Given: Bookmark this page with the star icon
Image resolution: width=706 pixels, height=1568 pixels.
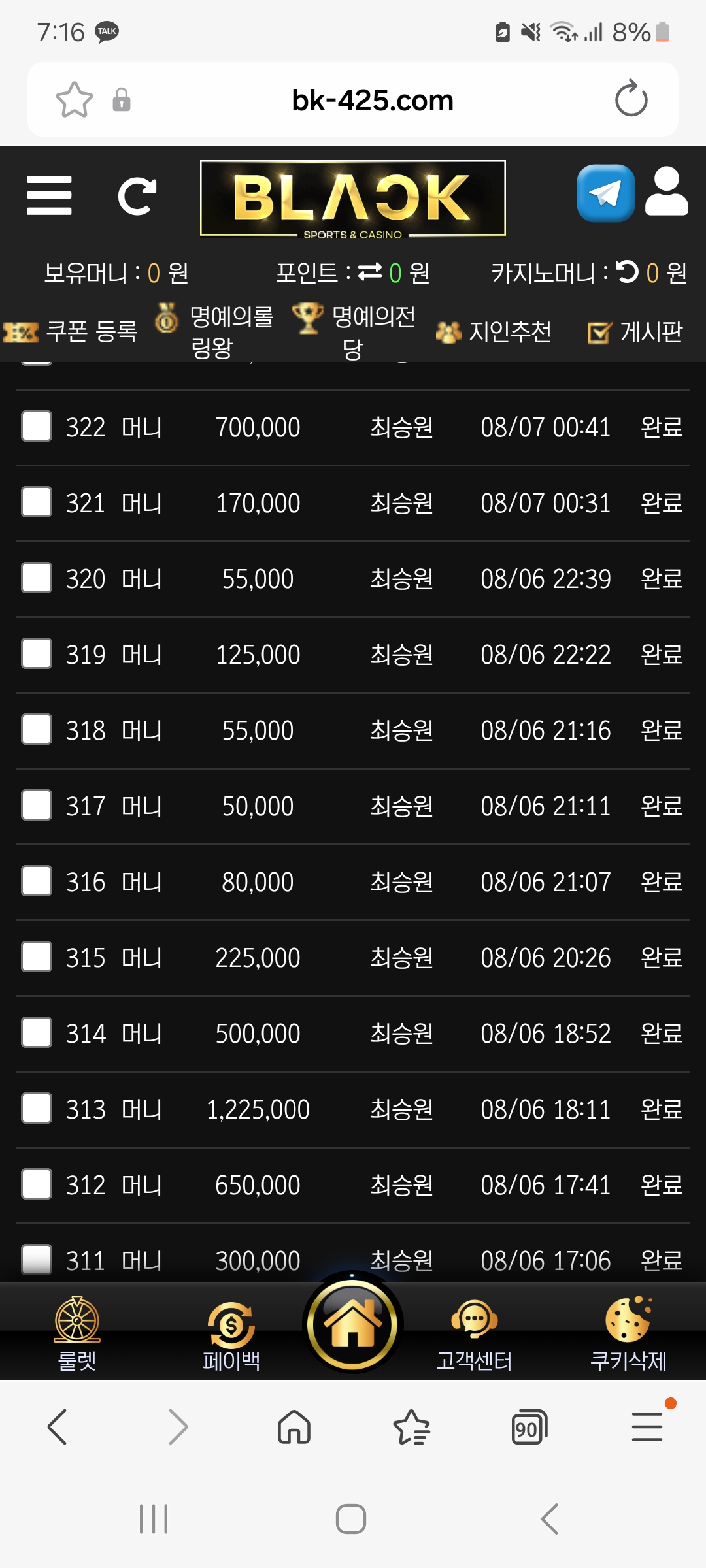Looking at the screenshot, I should pos(75,100).
